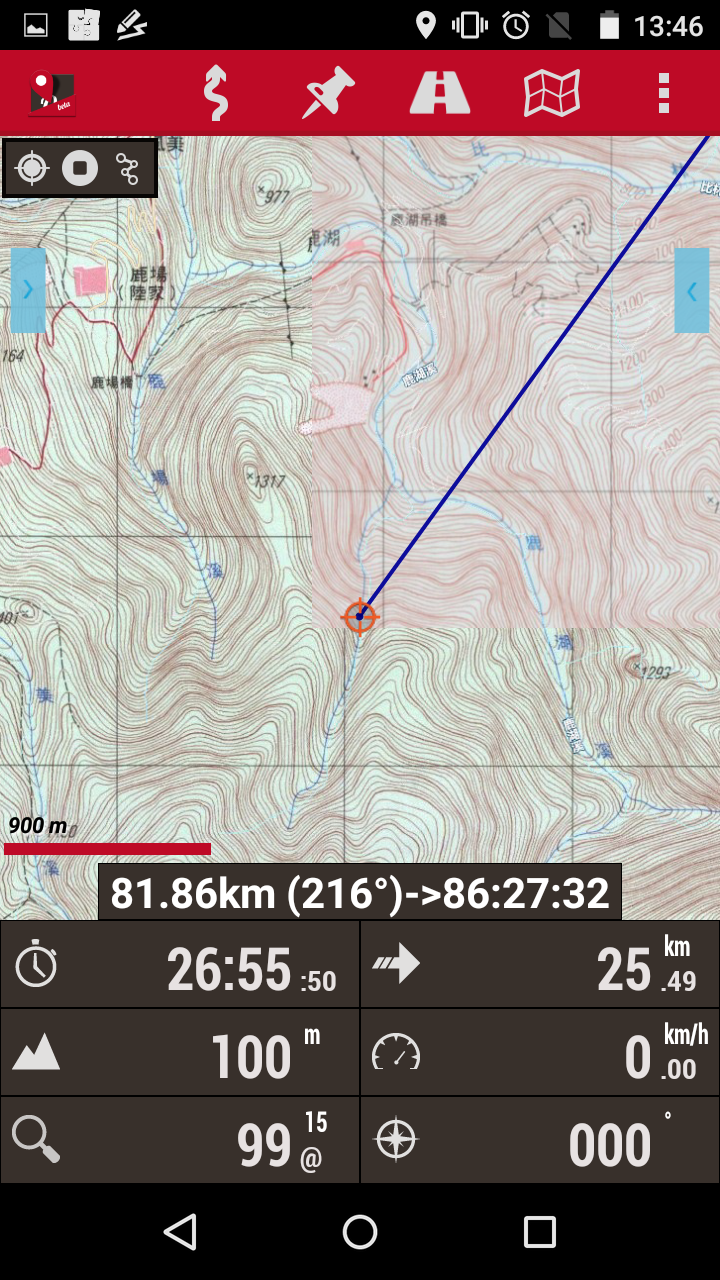
Task: Open the tracks menu icon
Action: tap(215, 93)
